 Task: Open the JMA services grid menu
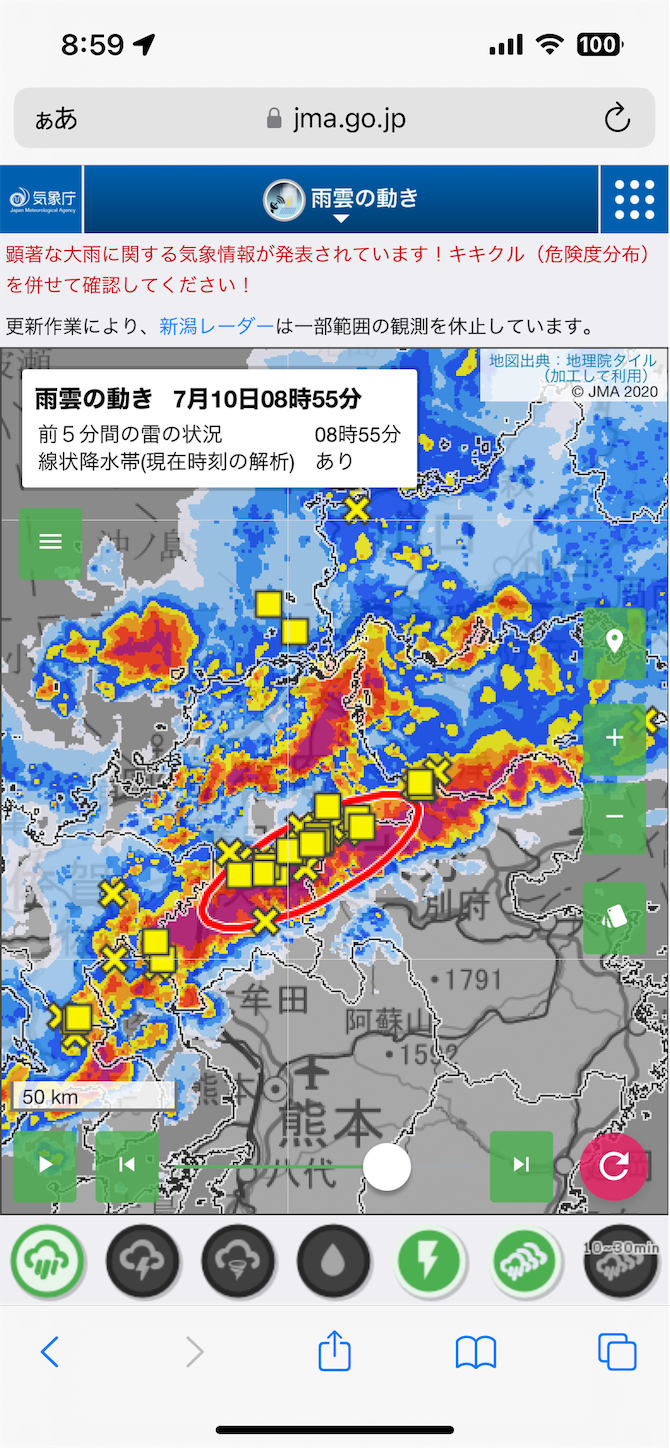(x=634, y=200)
